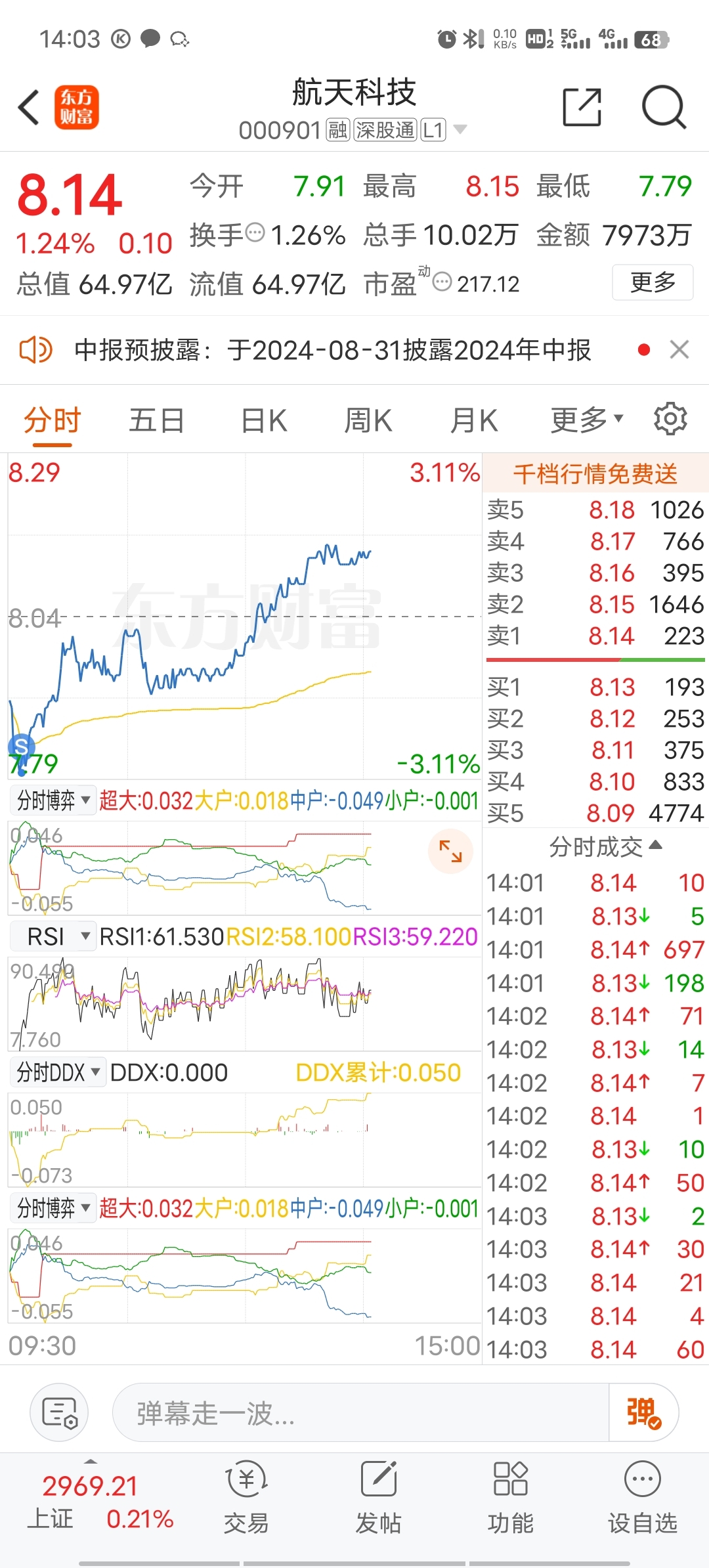The image size is (709, 1568).
Task: Switch to the 五日 chart tab
Action: [156, 420]
